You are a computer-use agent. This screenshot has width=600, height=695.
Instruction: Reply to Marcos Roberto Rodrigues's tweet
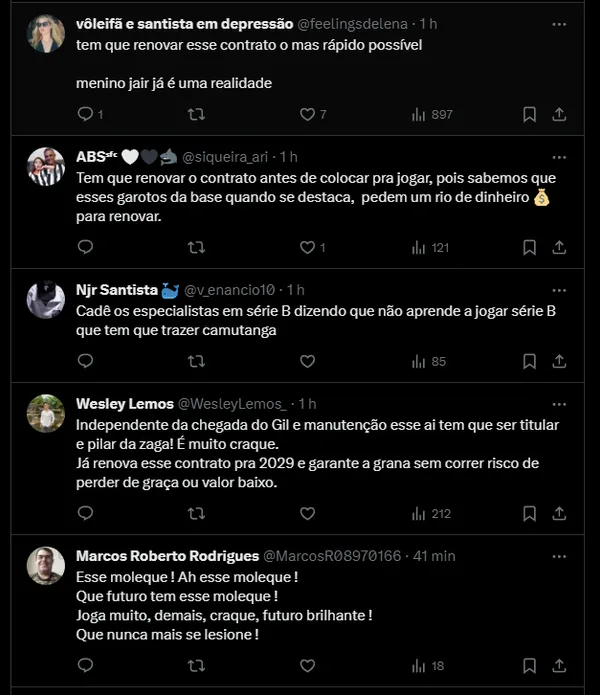coord(85,665)
